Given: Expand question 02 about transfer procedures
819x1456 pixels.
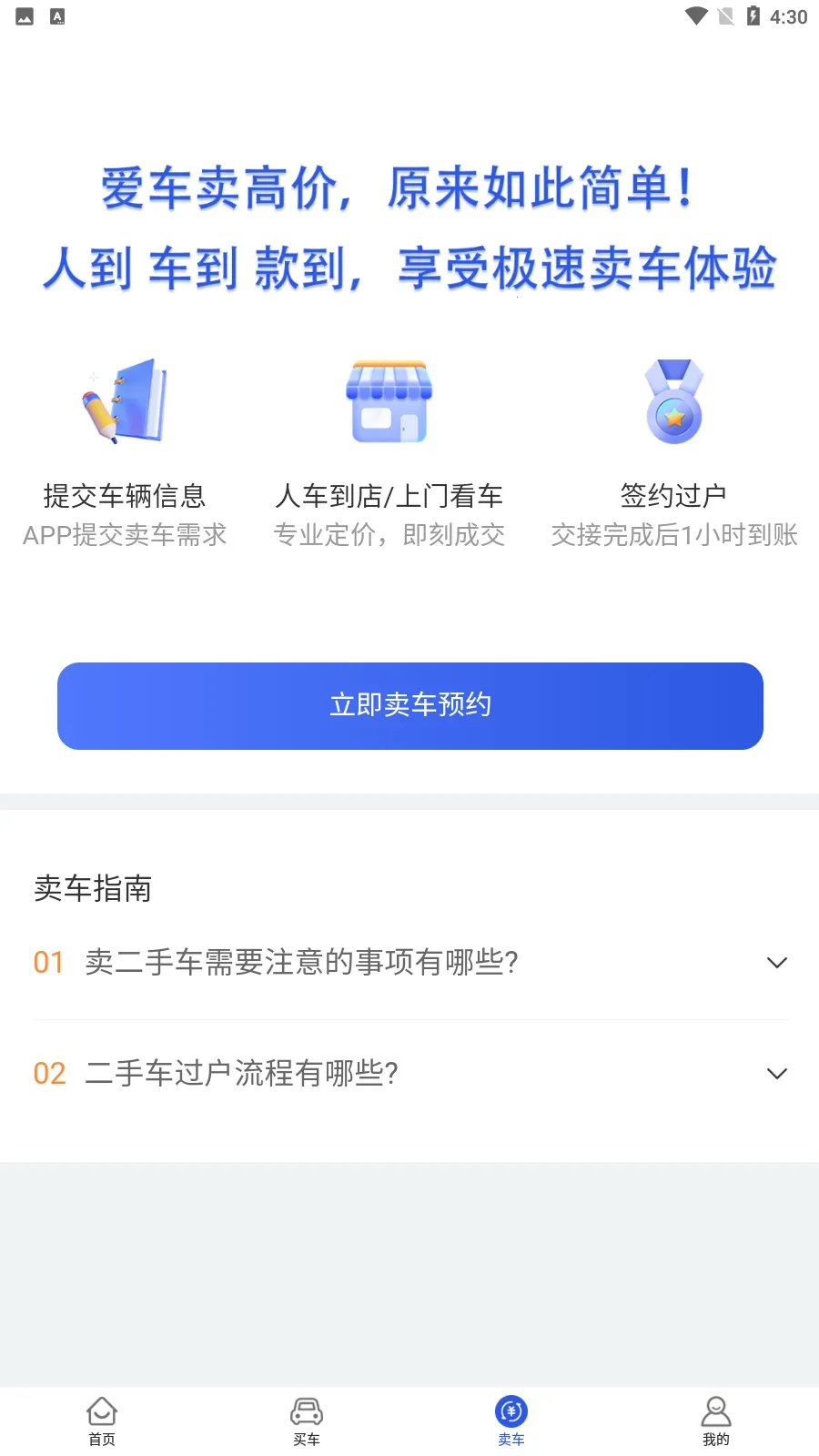Looking at the screenshot, I should (778, 1074).
